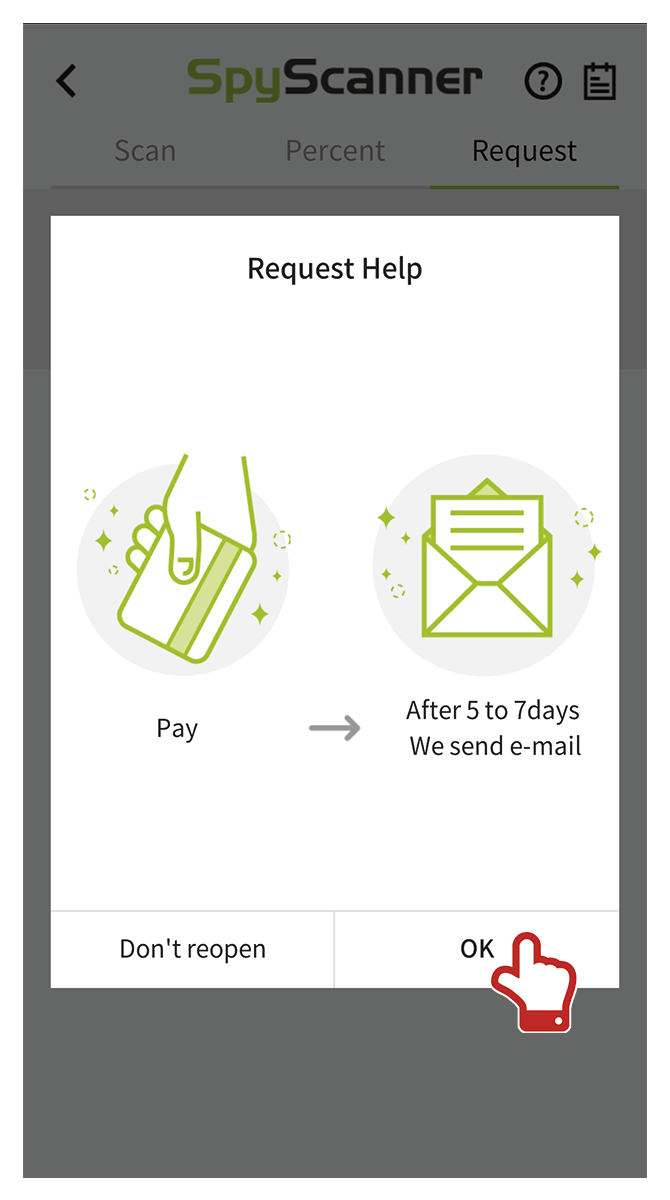Image resolution: width=670 pixels, height=1200 pixels.
Task: Go back using the top-left arrow
Action: [67, 81]
